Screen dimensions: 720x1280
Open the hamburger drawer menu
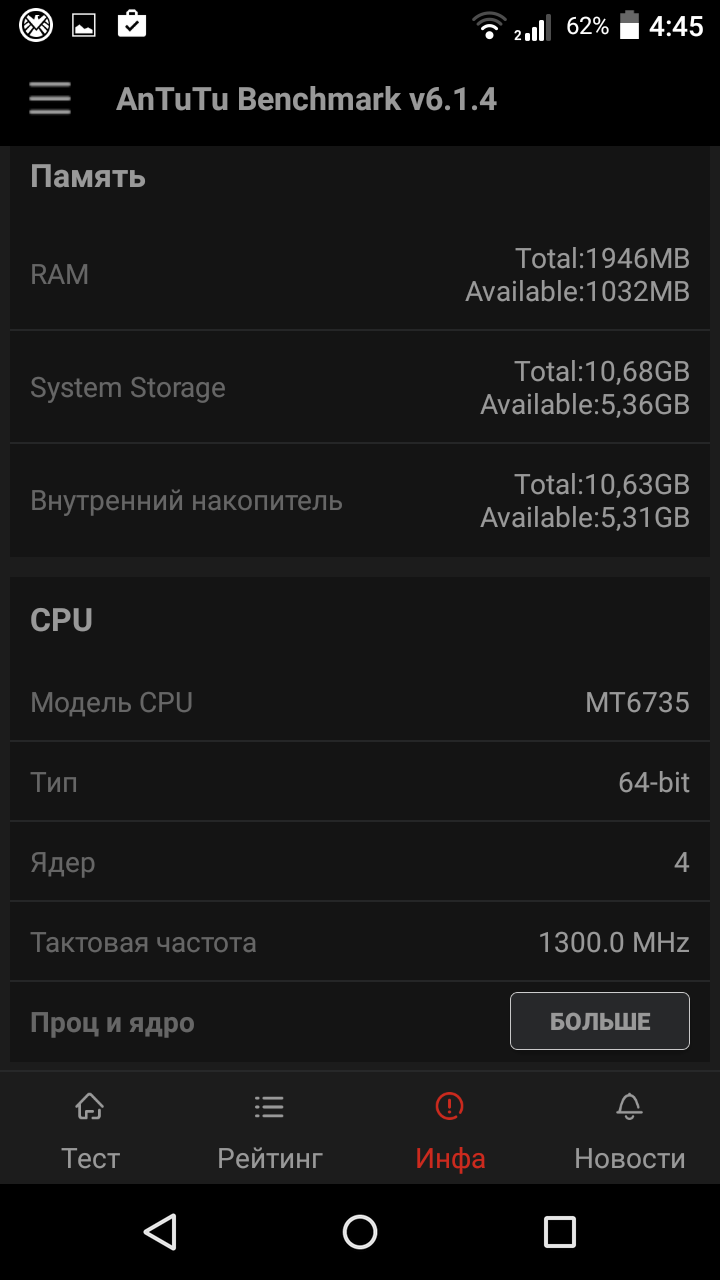click(50, 99)
